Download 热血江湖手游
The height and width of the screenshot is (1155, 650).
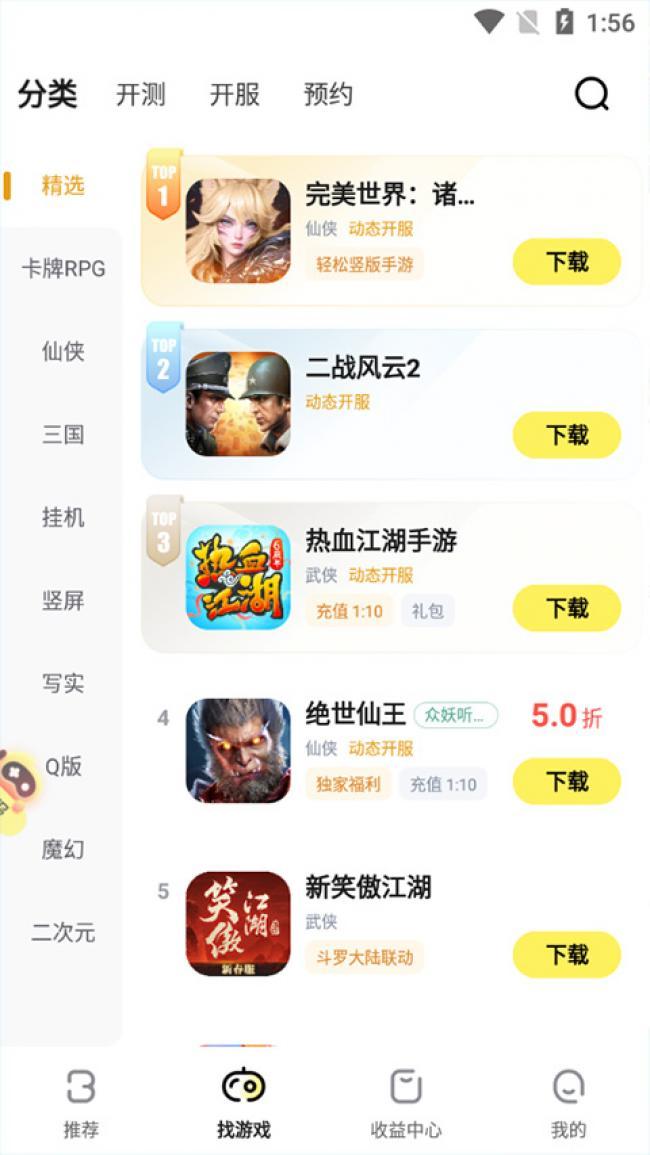(x=566, y=608)
